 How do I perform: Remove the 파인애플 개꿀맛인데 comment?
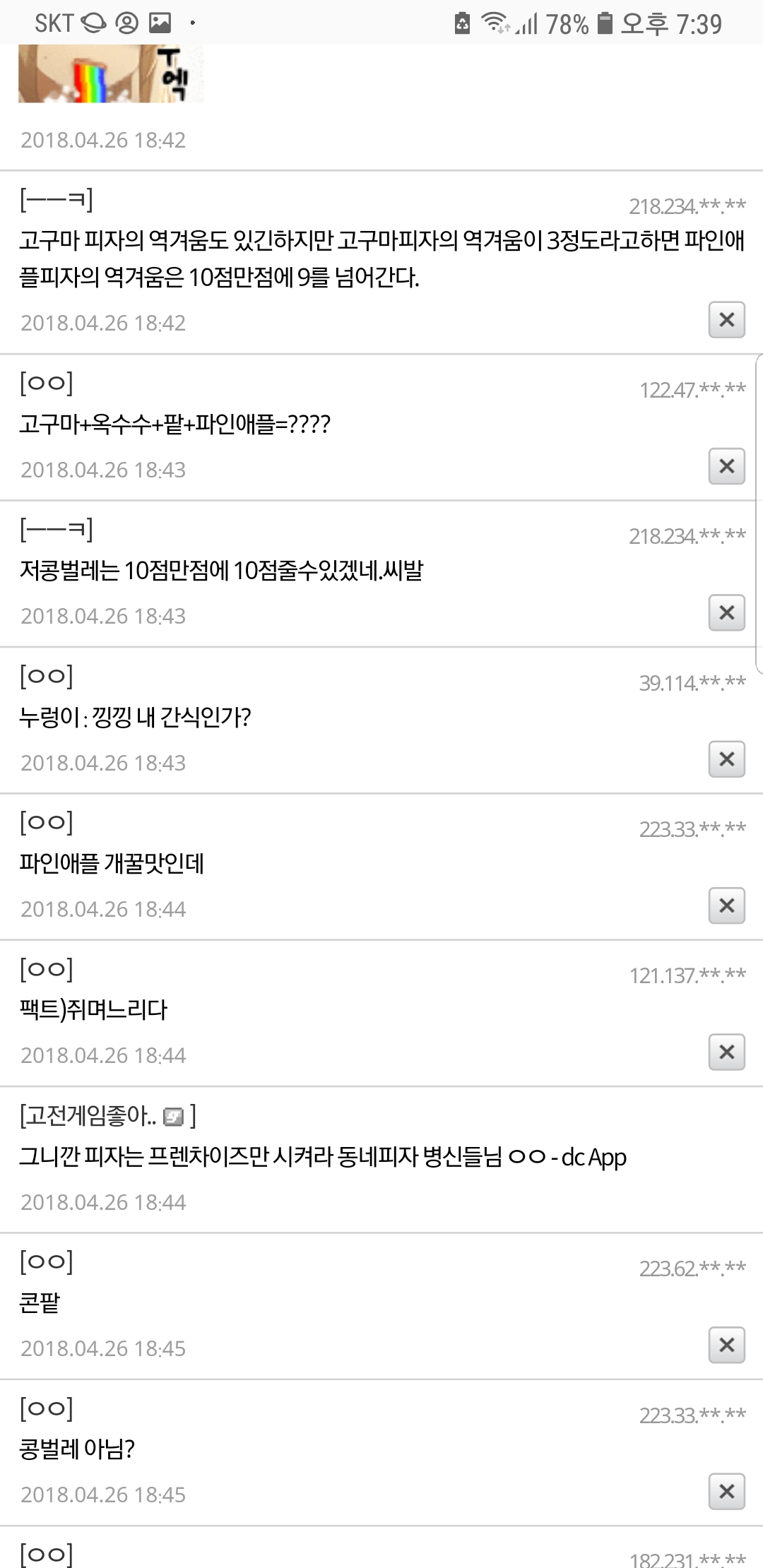point(726,905)
